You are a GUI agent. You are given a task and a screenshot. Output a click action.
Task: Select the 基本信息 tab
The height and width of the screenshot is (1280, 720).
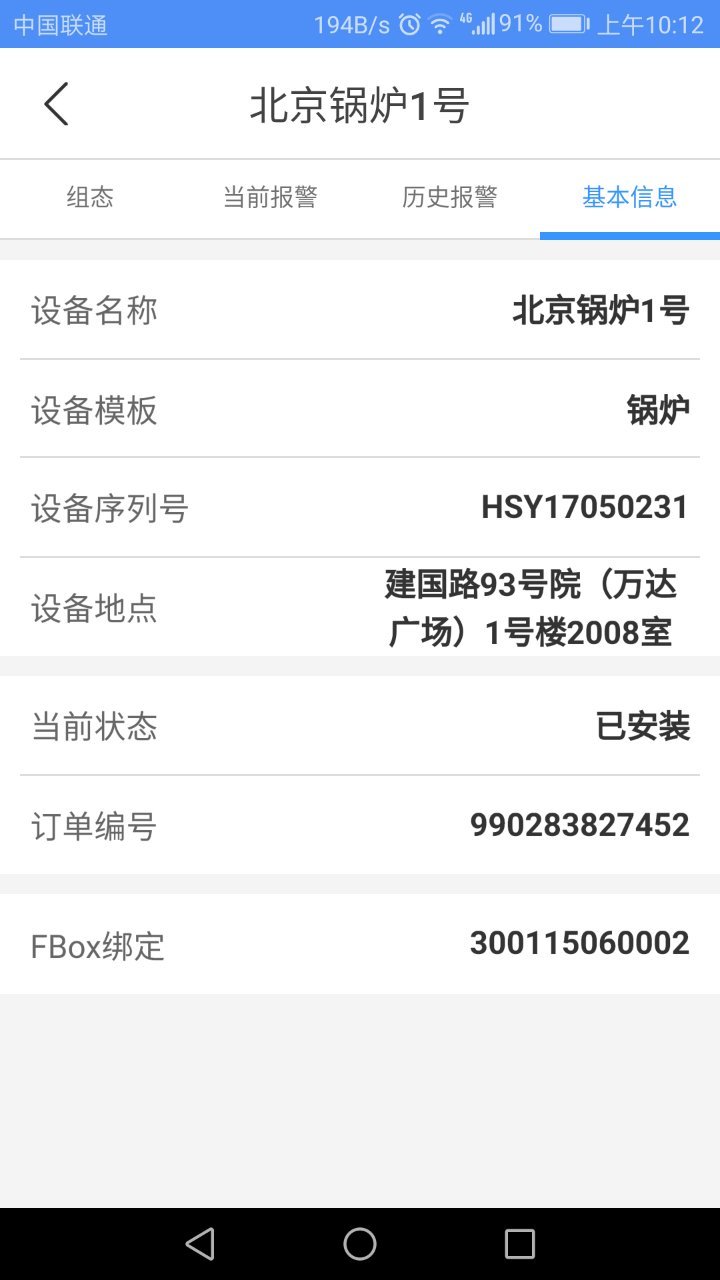click(x=630, y=198)
